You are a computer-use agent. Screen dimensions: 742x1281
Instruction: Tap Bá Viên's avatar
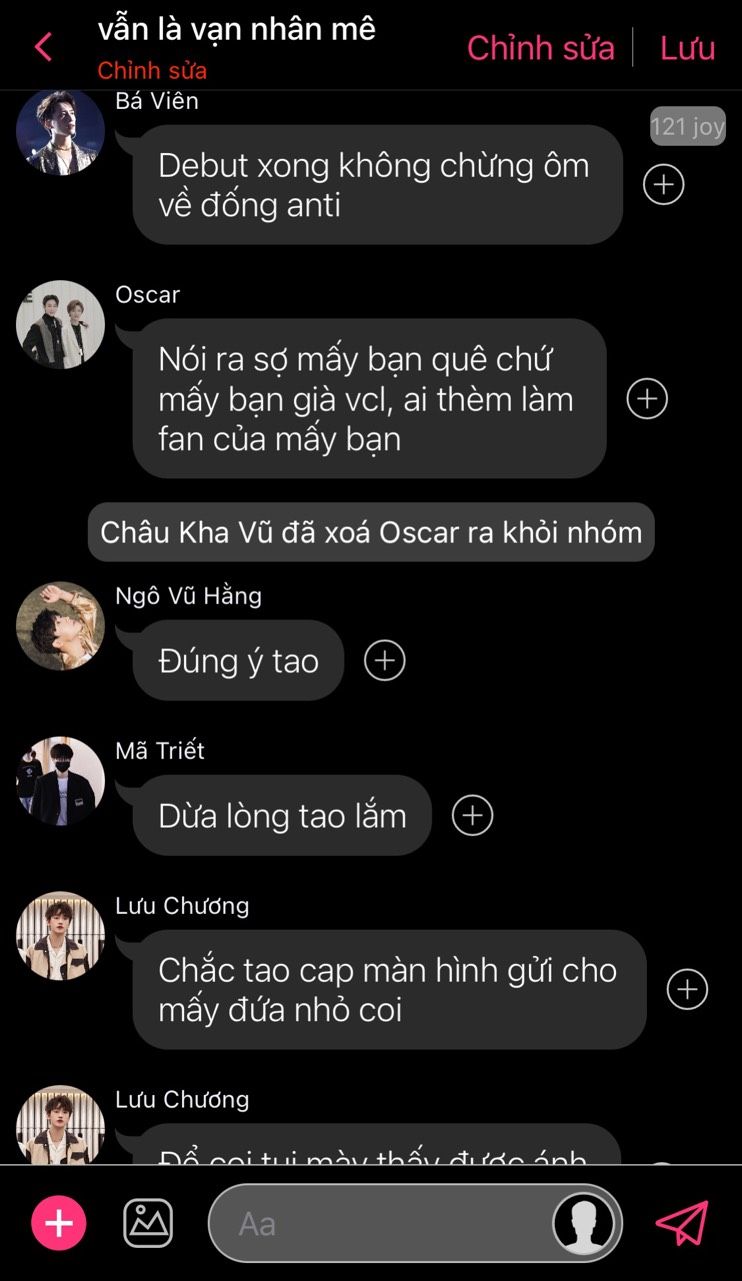[60, 130]
